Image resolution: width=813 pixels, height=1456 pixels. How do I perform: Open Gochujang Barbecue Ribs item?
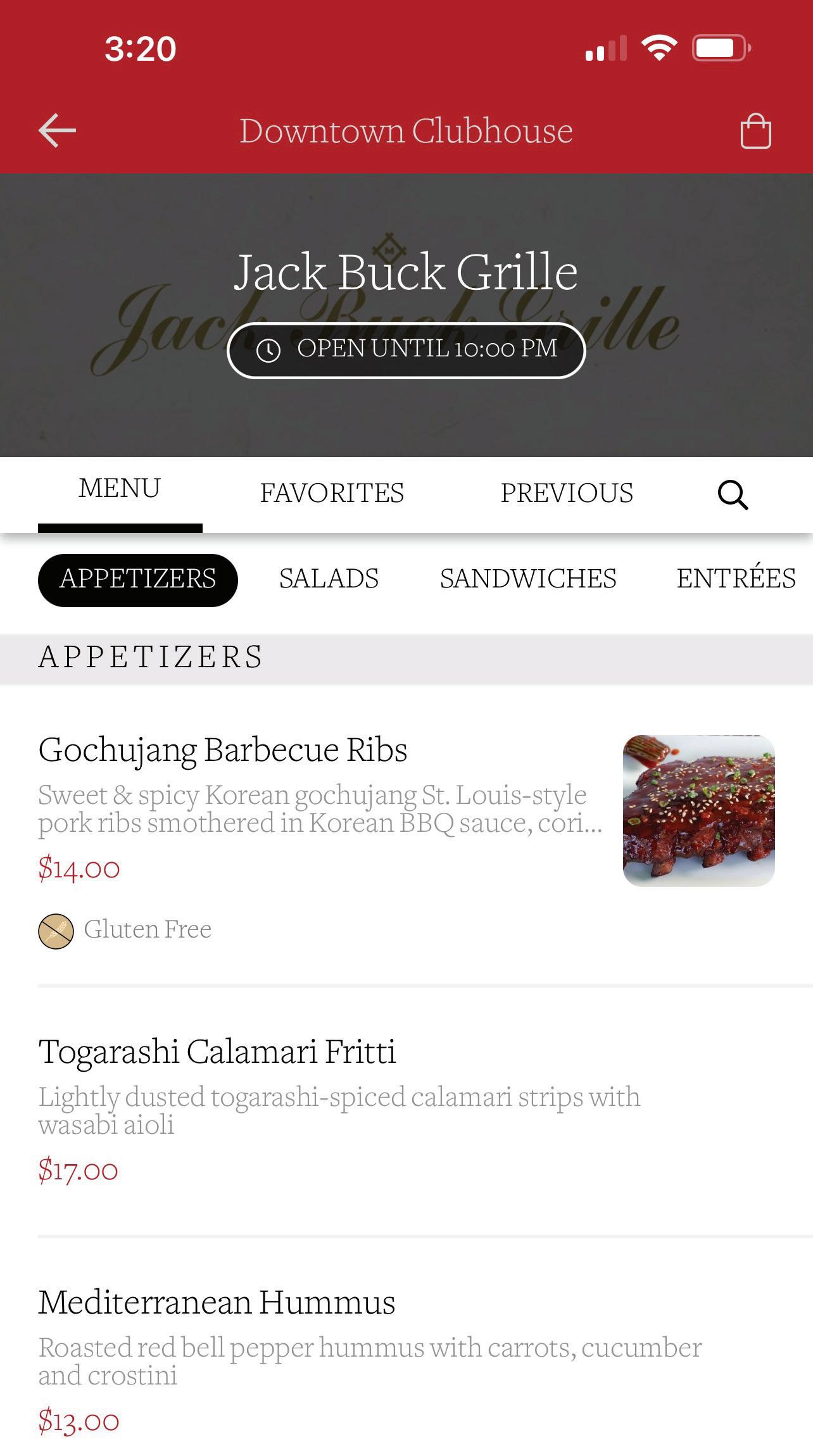tap(223, 750)
